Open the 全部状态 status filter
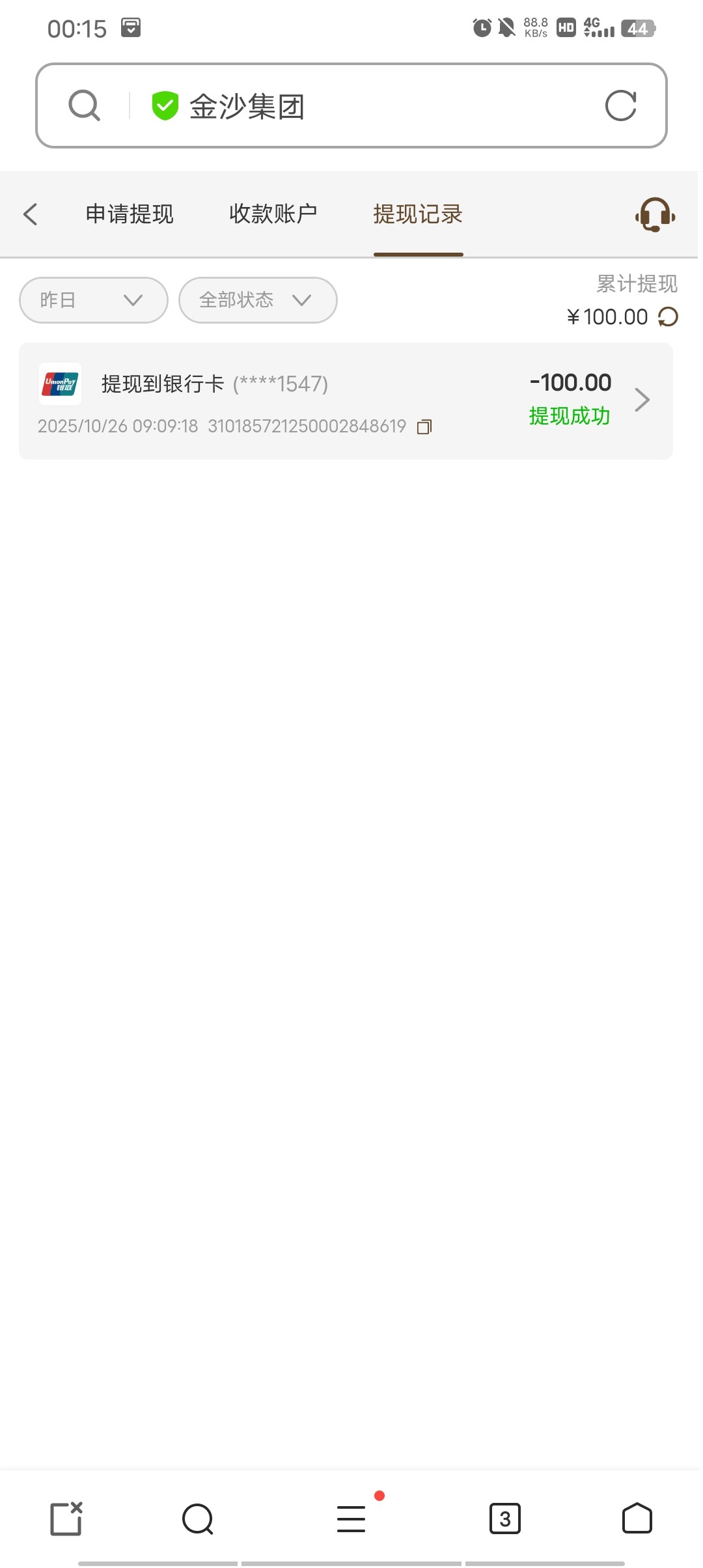This screenshot has width=703, height=1568. pyautogui.click(x=258, y=300)
